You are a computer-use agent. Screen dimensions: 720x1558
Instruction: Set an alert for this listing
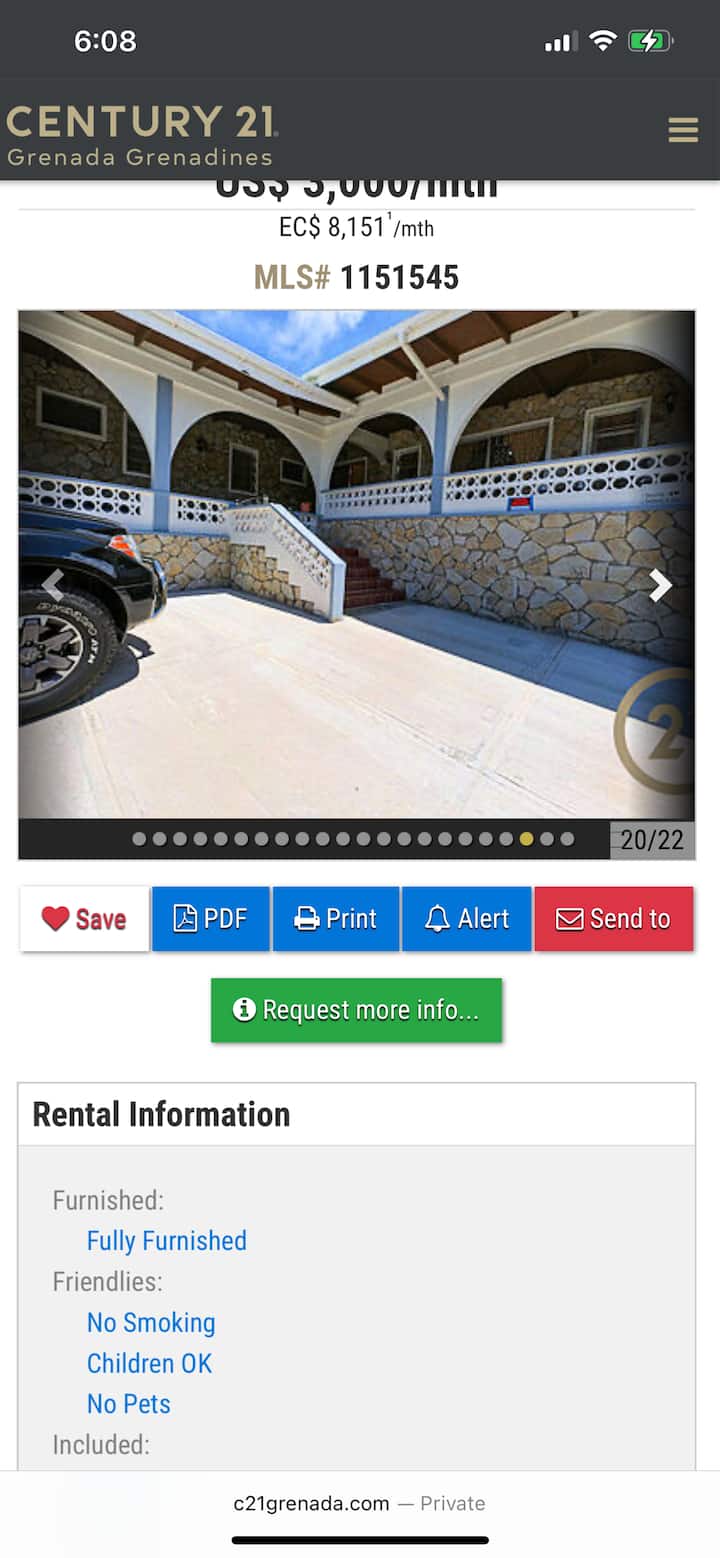467,919
